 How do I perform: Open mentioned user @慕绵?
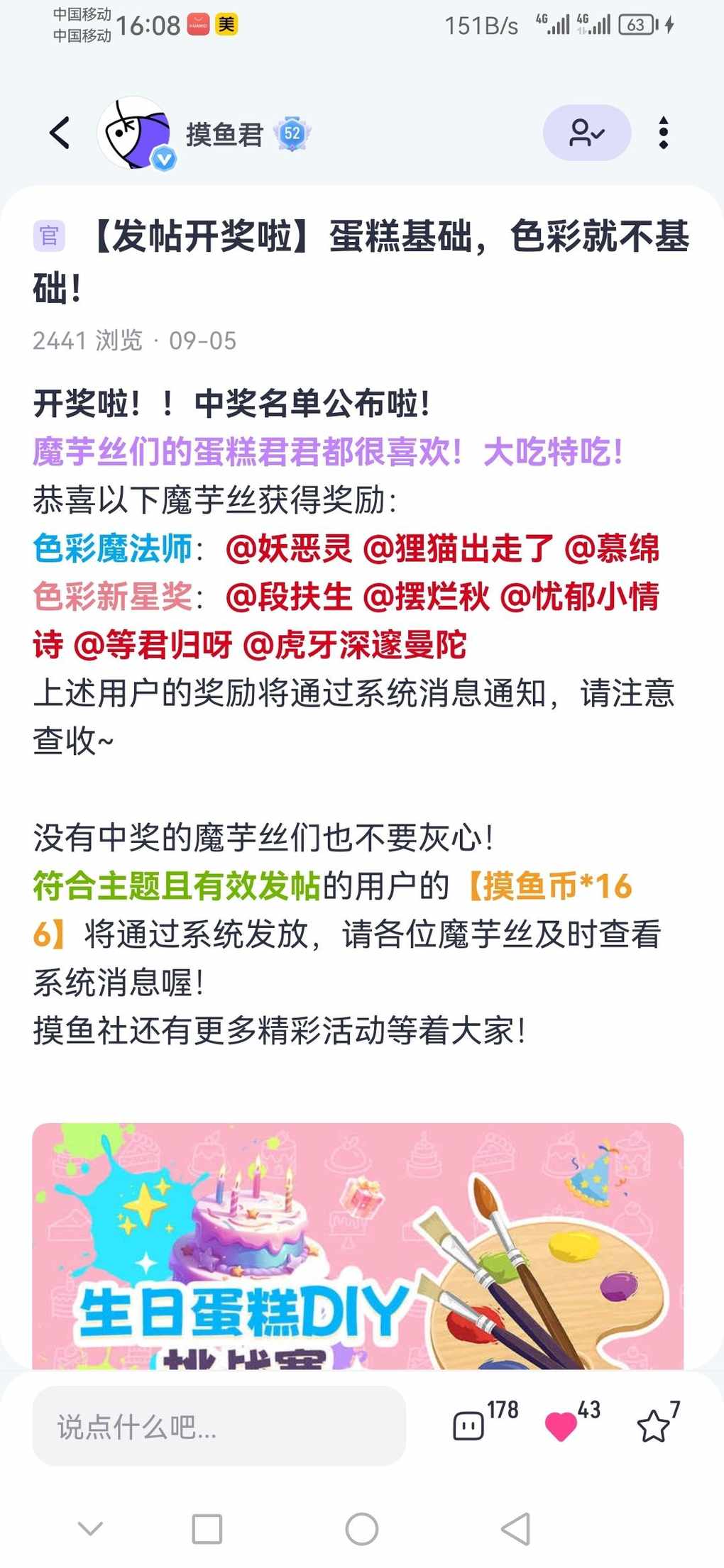pyautogui.click(x=612, y=548)
